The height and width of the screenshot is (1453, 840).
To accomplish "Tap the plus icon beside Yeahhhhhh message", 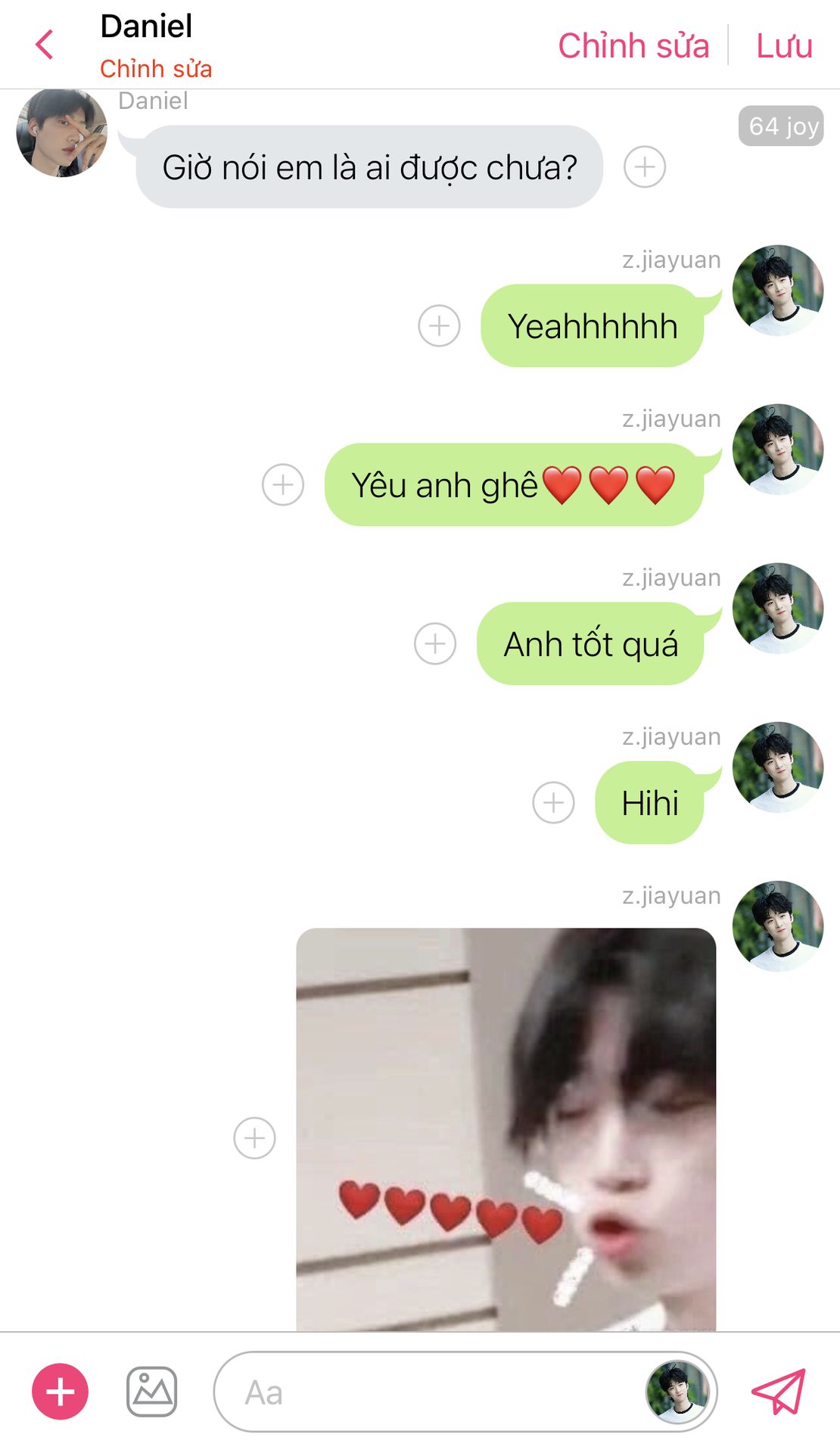I will [439, 325].
